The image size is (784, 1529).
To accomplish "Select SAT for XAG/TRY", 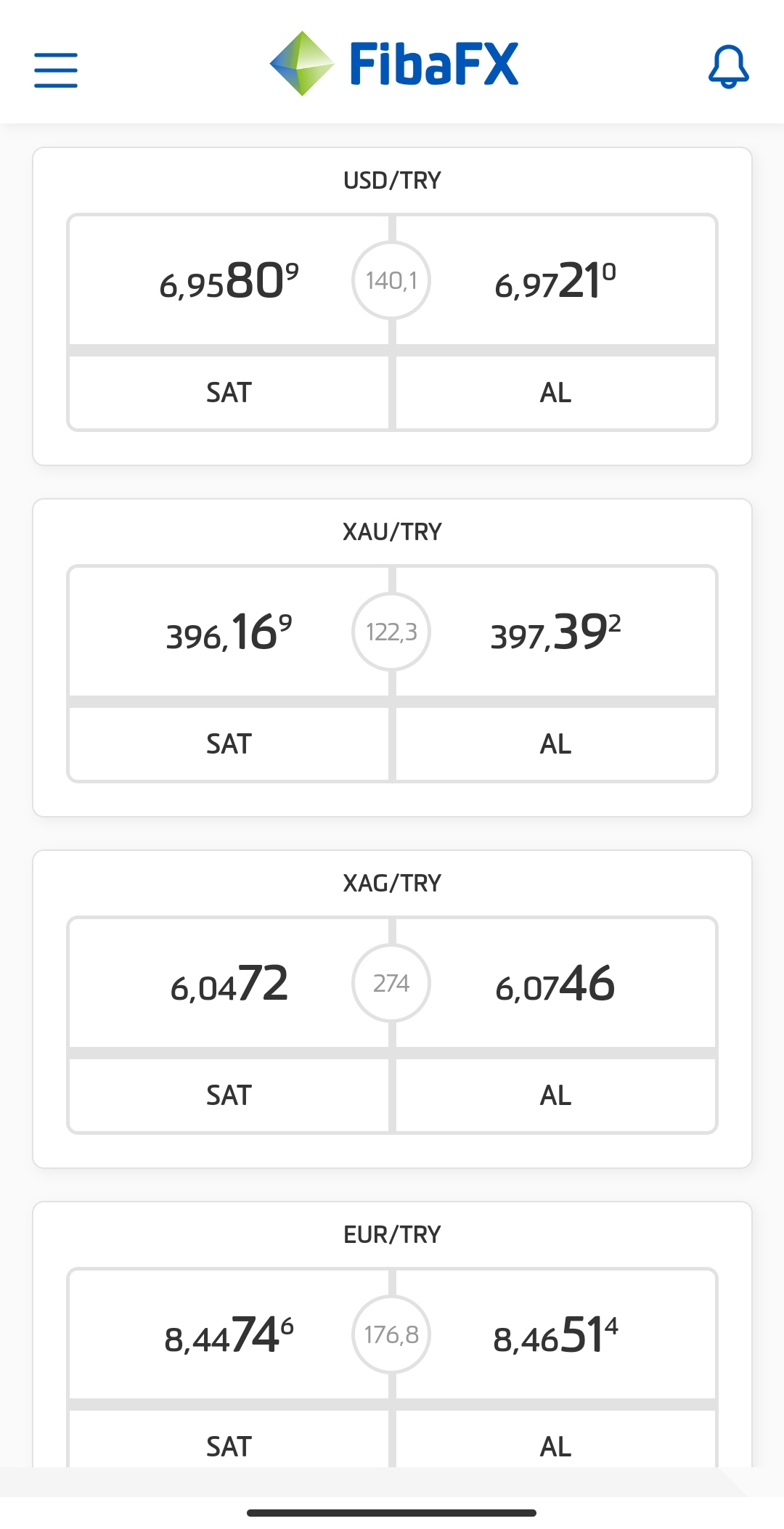I will (x=229, y=1095).
